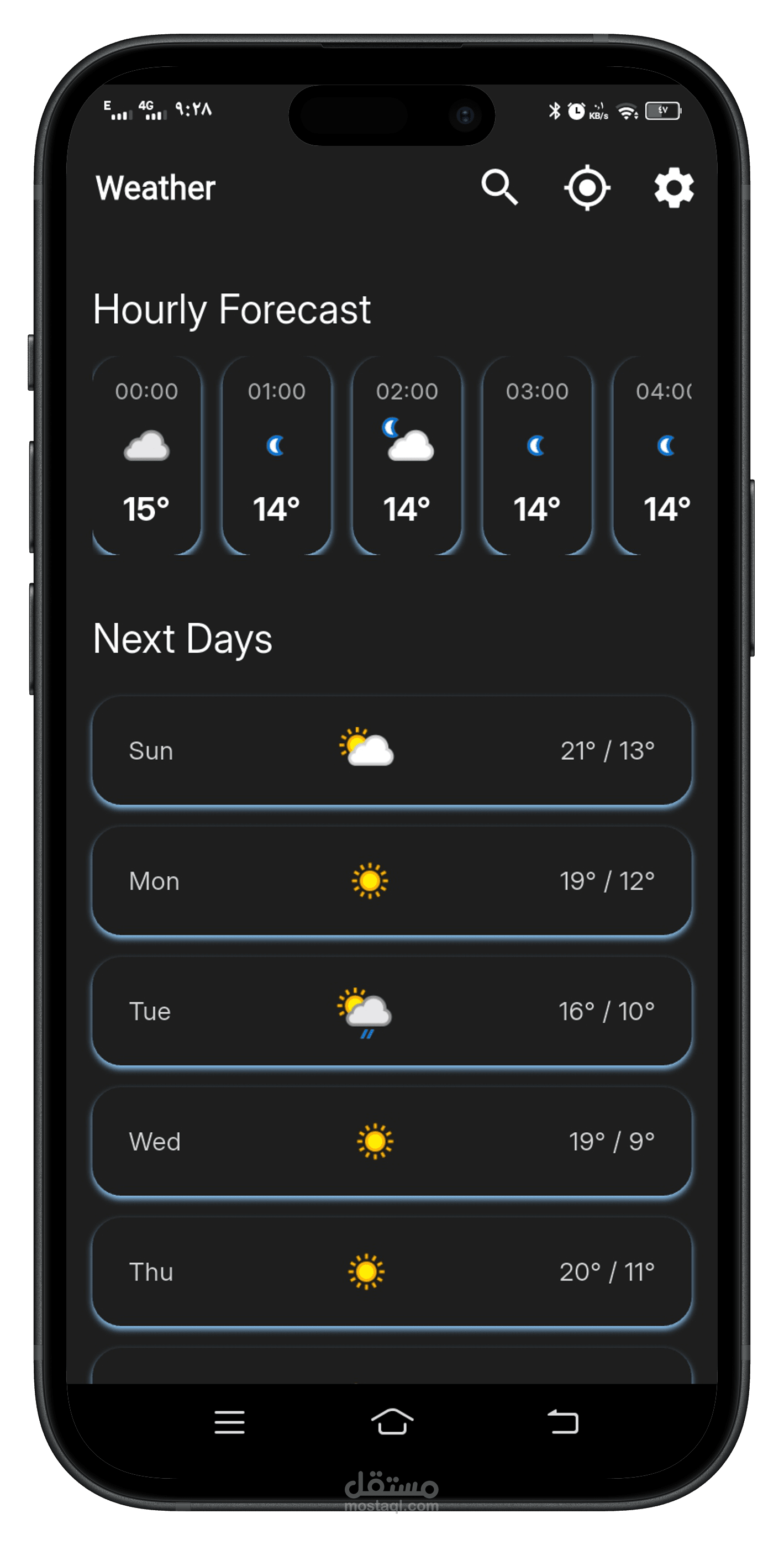
Task: Open Sun forecast row
Action: (x=392, y=751)
